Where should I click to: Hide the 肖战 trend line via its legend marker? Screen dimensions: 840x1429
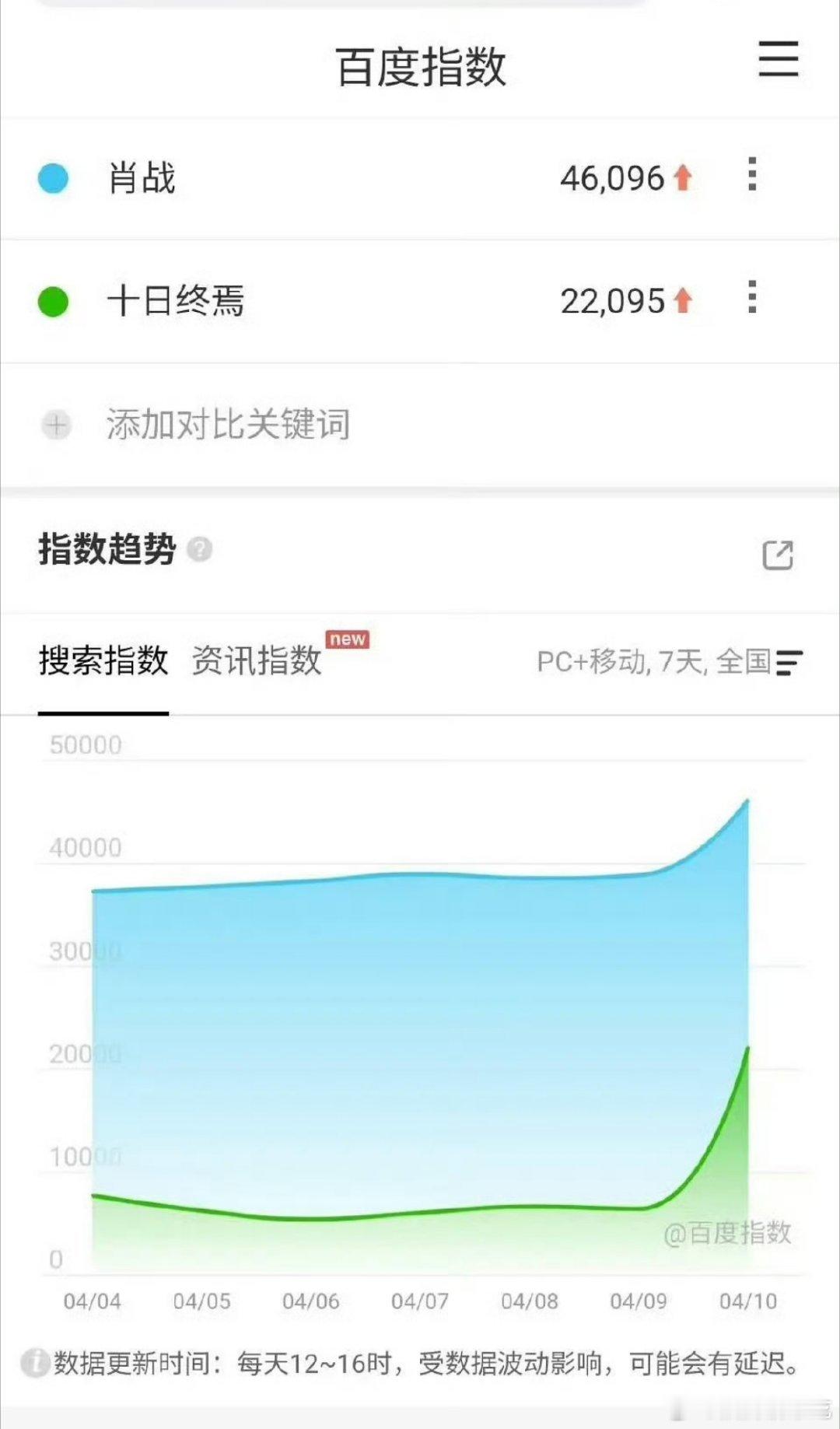click(x=55, y=177)
